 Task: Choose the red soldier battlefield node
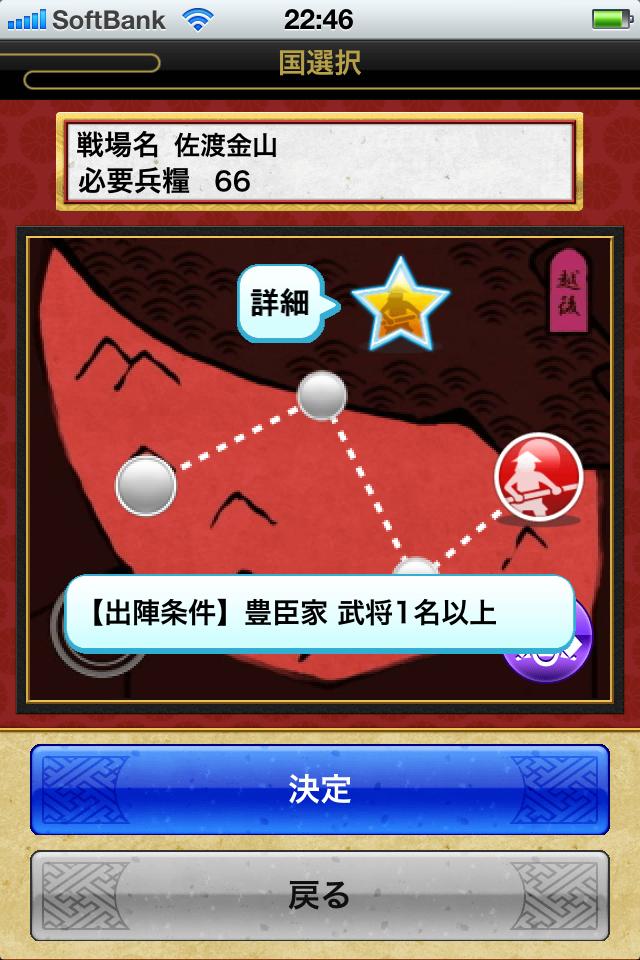[x=538, y=479]
